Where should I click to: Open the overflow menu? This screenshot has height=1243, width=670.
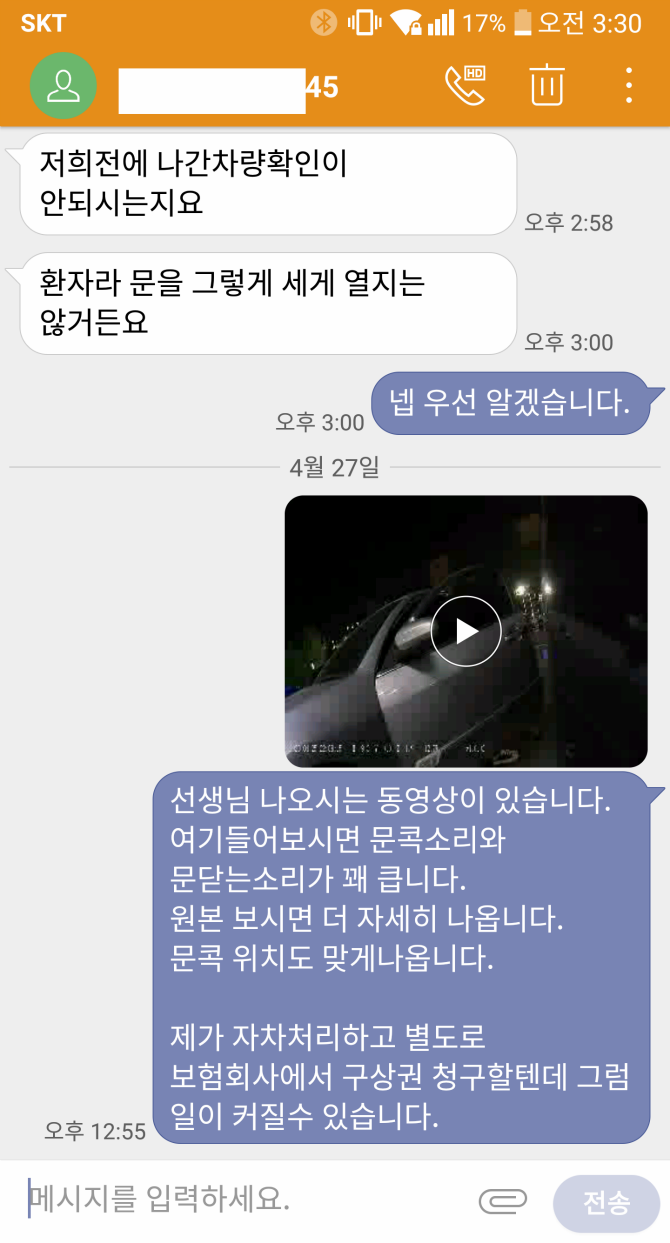[628, 85]
